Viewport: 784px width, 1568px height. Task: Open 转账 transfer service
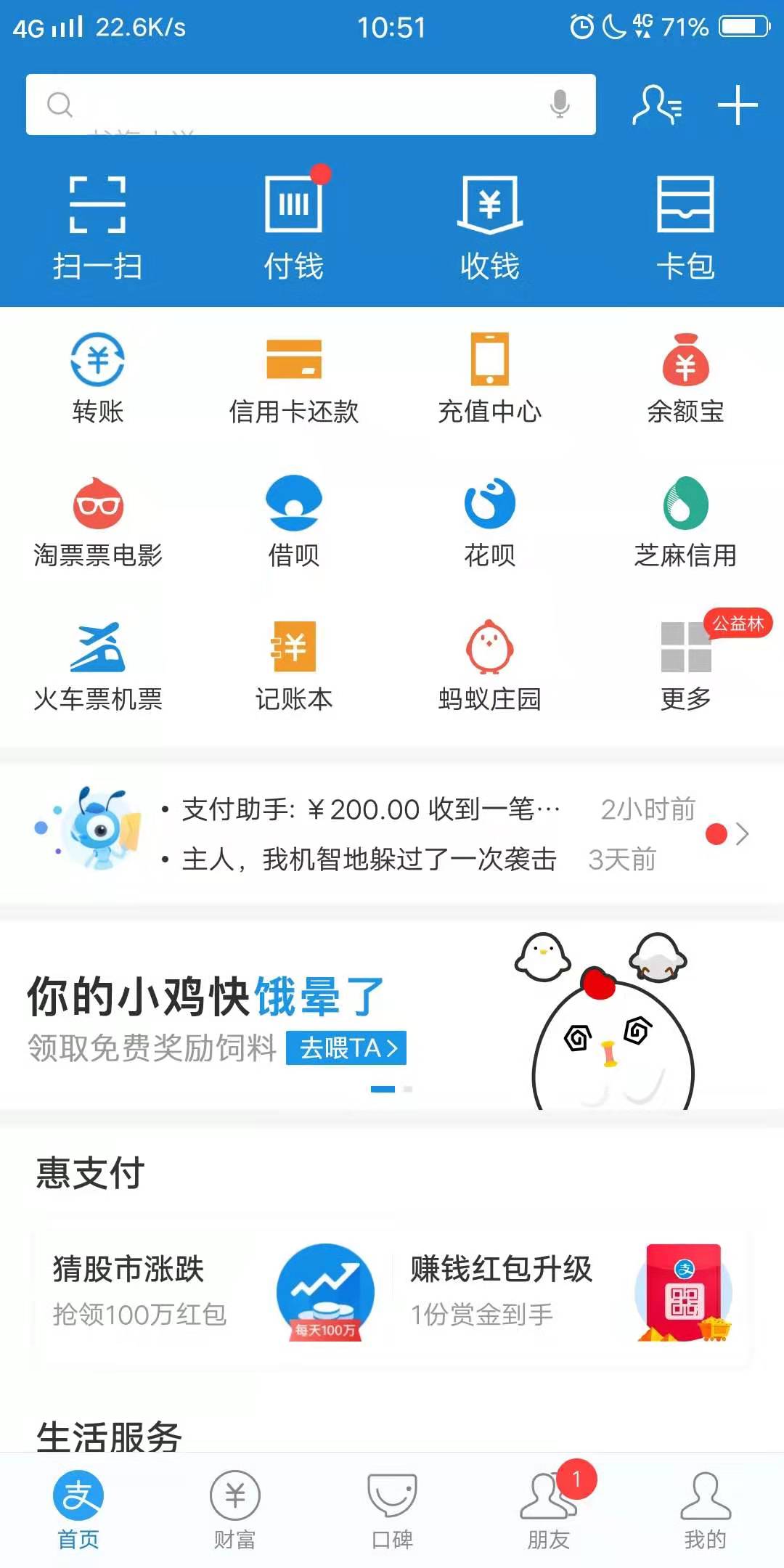(97, 377)
